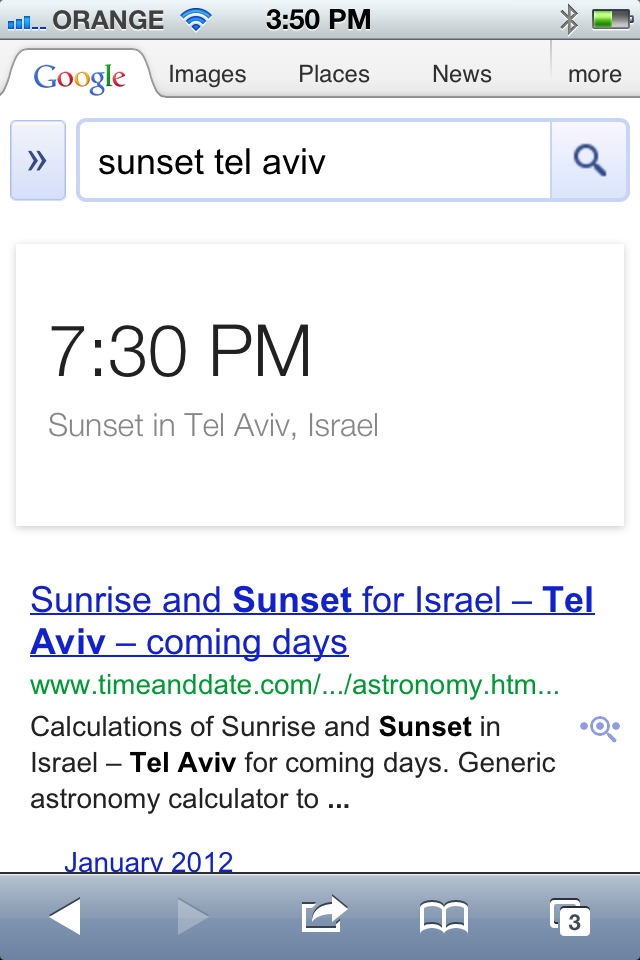This screenshot has height=960, width=640.
Task: Run search with the magnifier button
Action: [589, 161]
